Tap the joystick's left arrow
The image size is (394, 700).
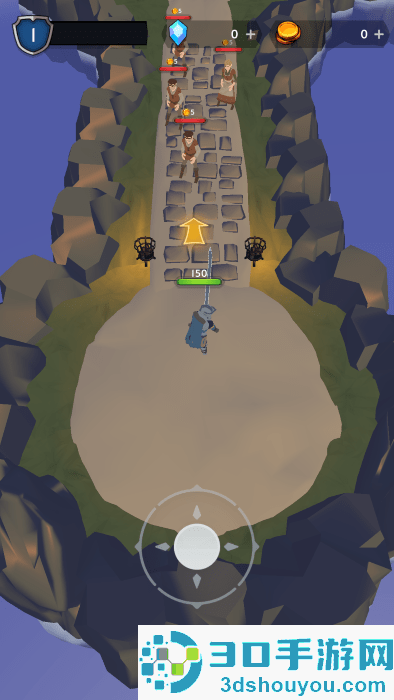point(162,547)
